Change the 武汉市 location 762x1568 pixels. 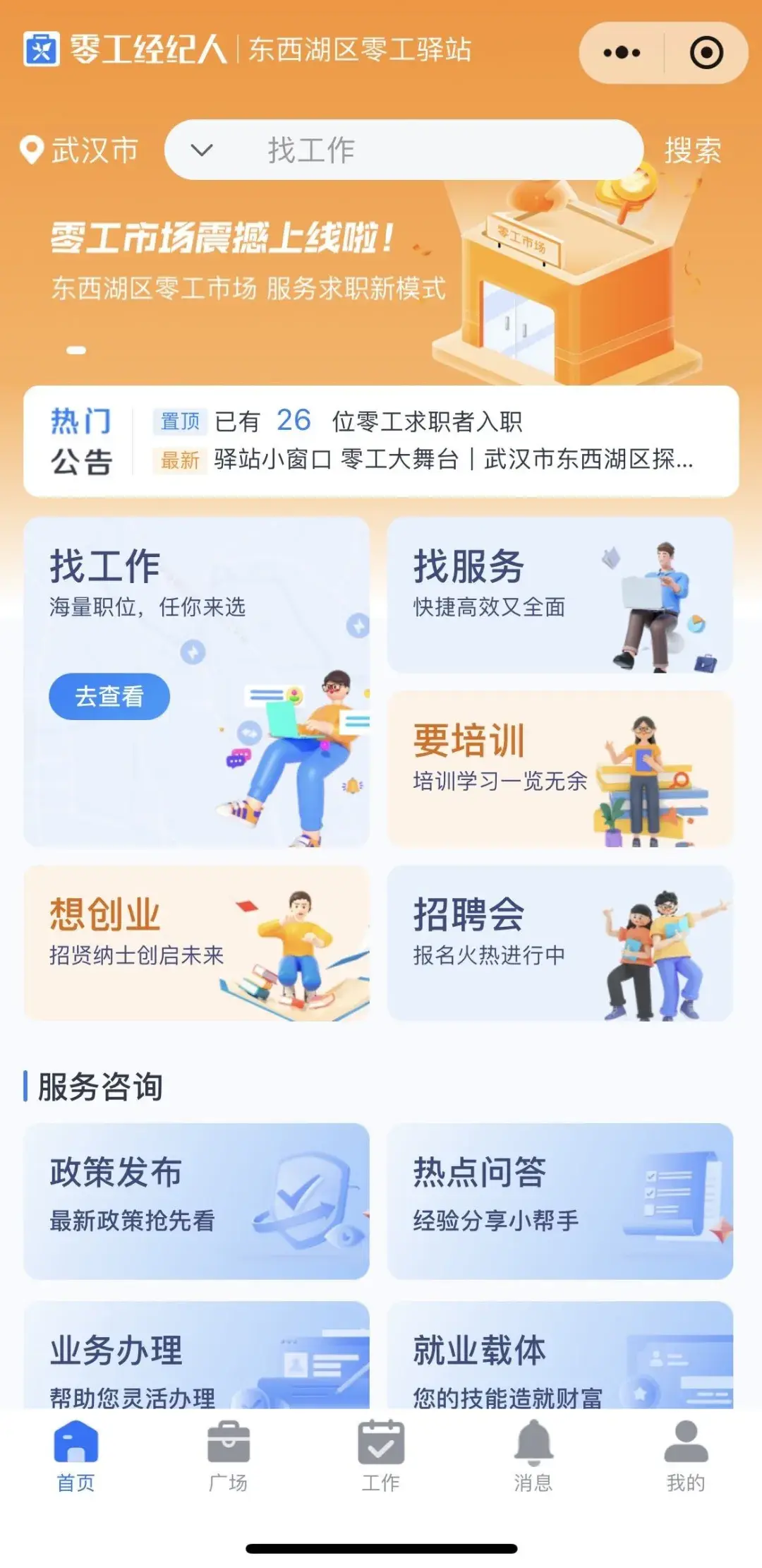79,150
